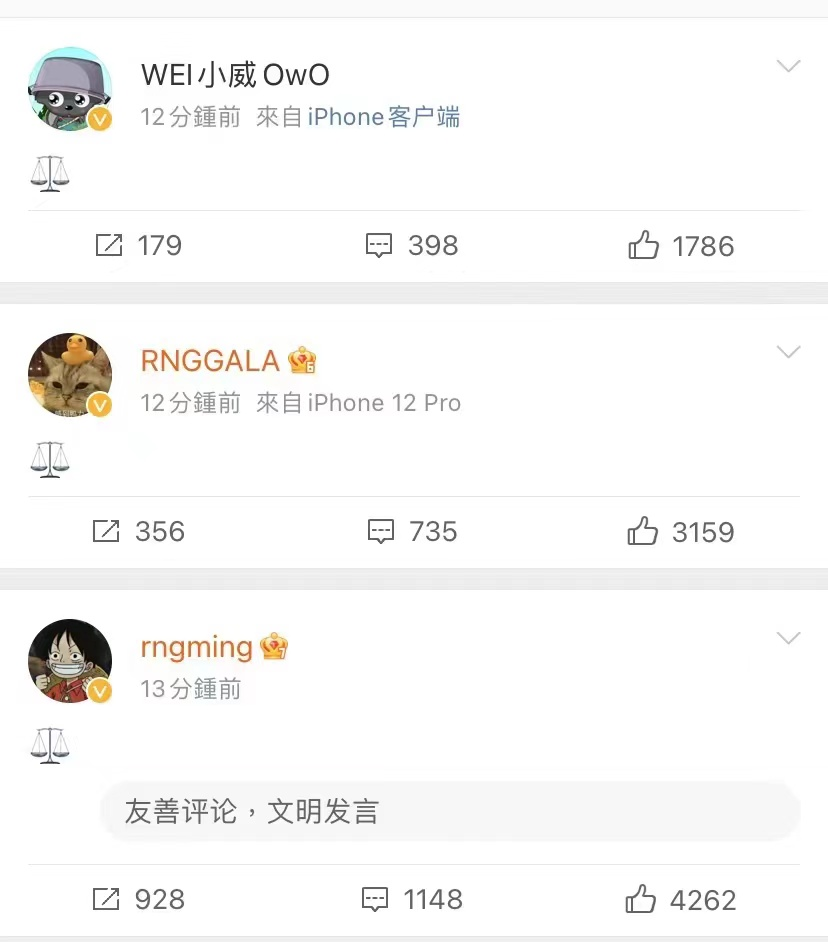Open RNGGALA's profile avatar
This screenshot has width=828, height=942.
69,375
